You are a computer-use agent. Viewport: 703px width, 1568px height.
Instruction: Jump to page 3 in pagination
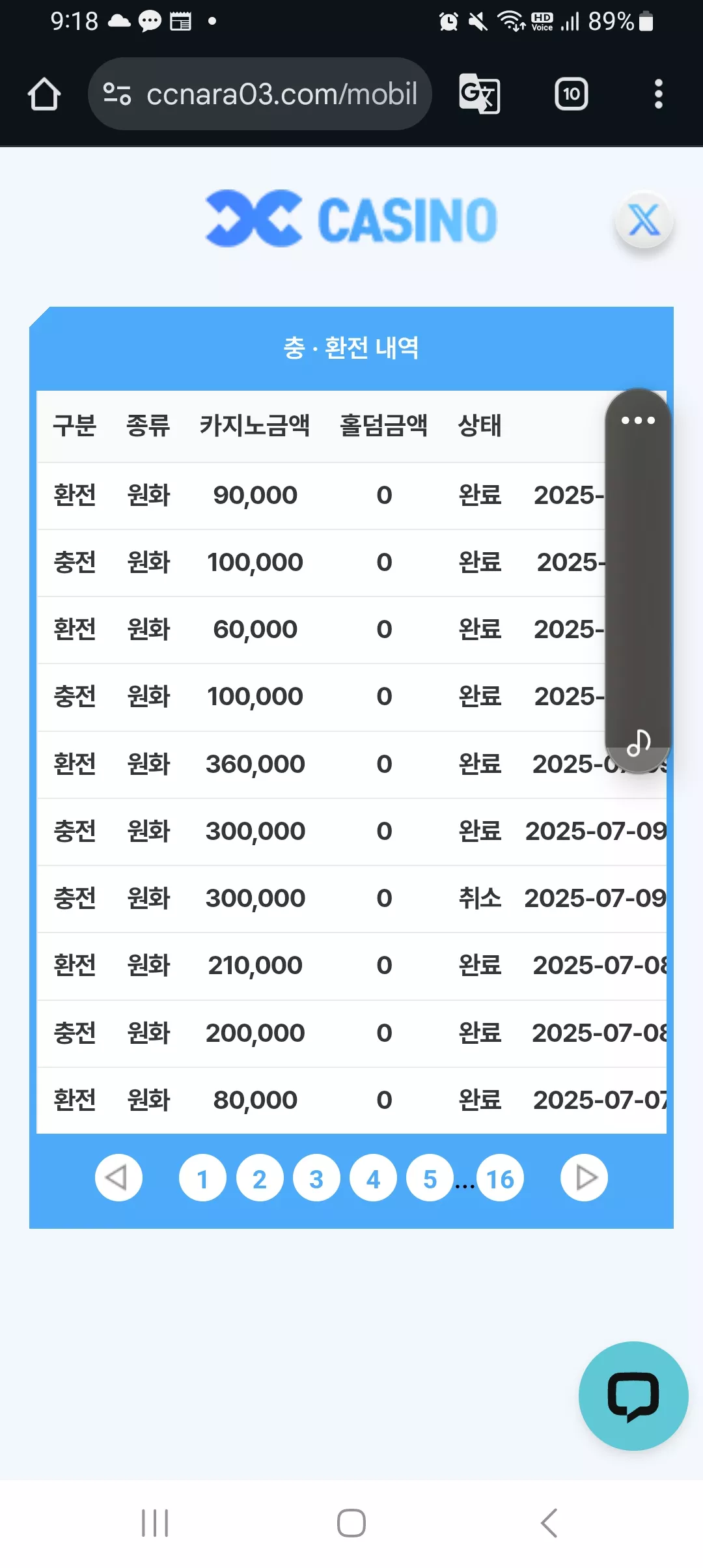coord(316,1179)
